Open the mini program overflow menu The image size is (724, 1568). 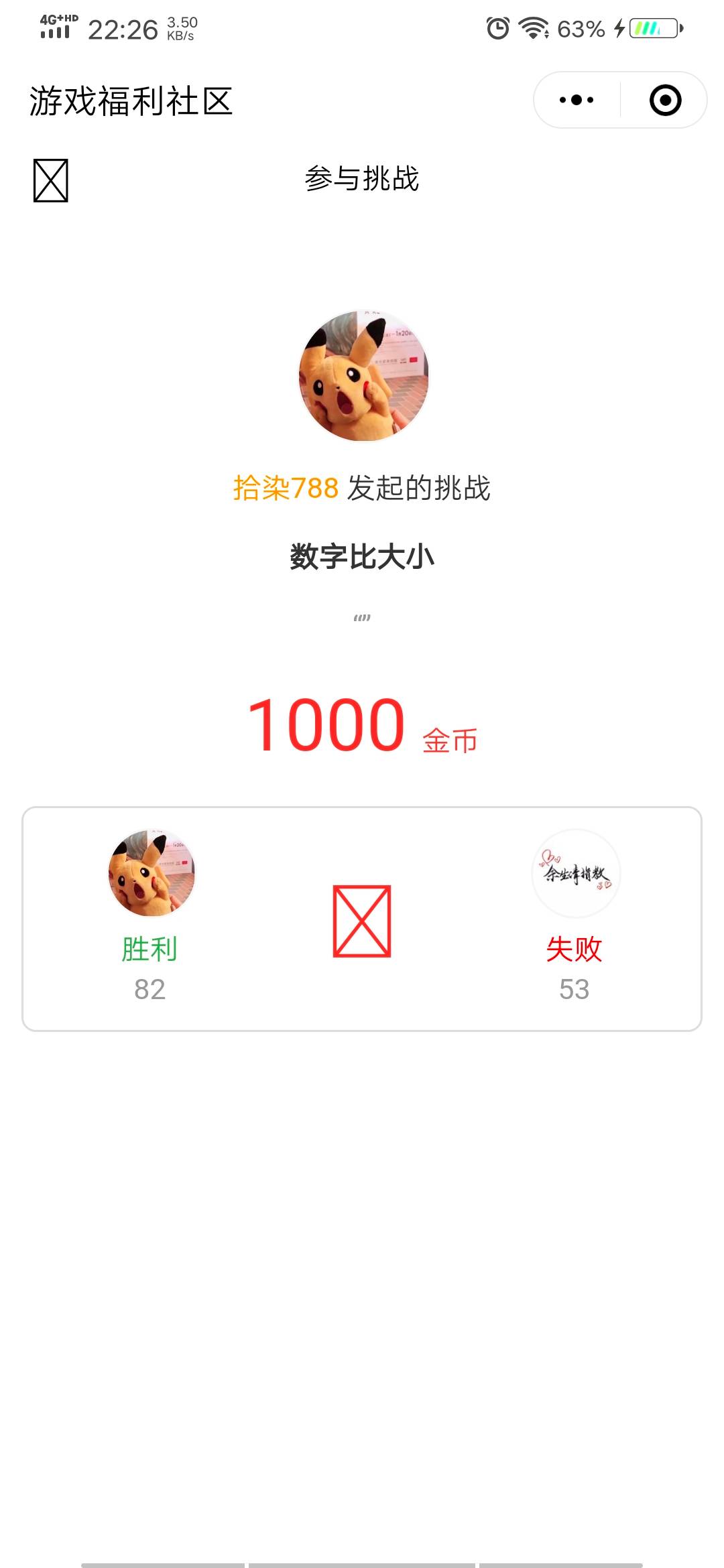click(577, 101)
